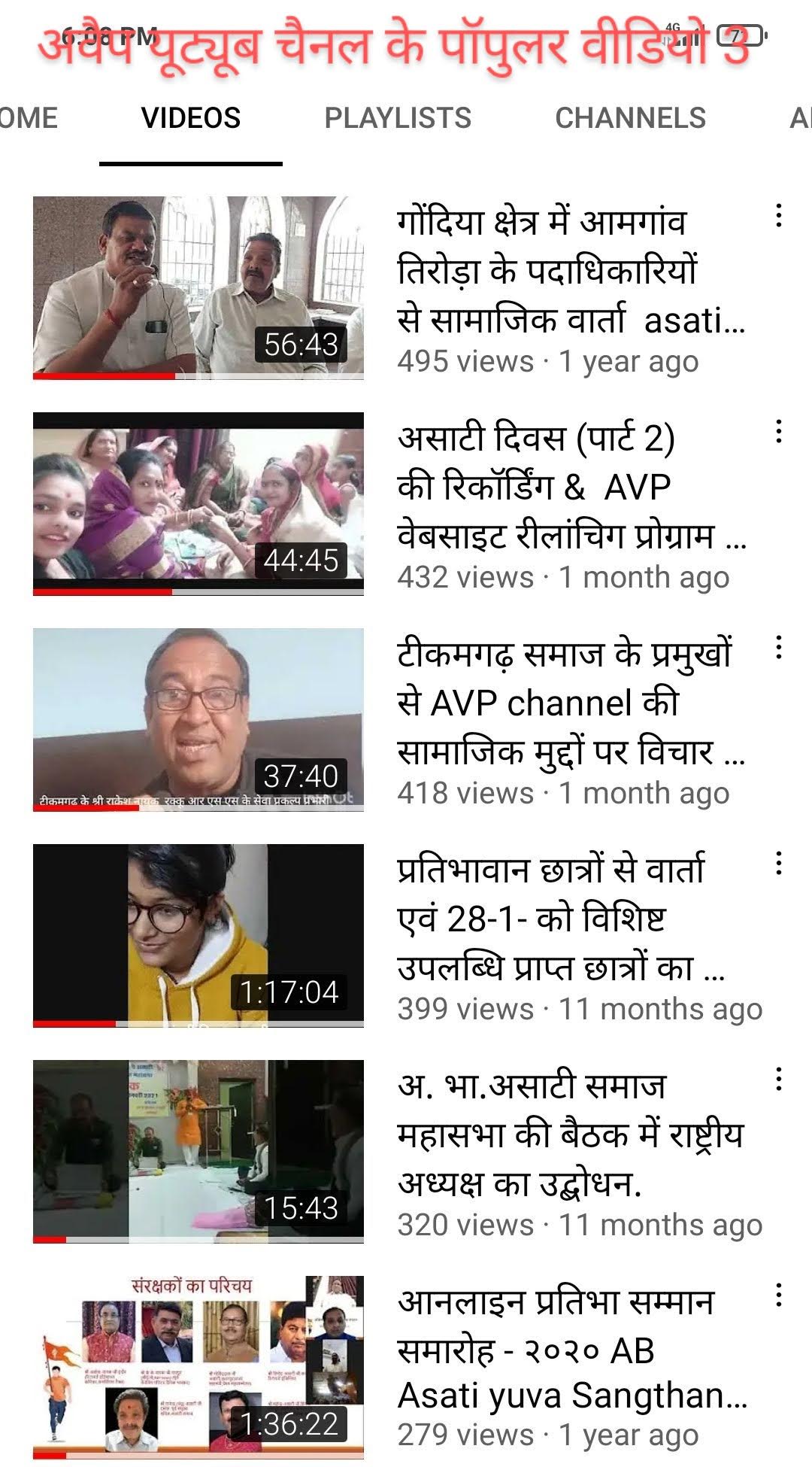The height and width of the screenshot is (1467, 812).
Task: Select the VIDEOS tab
Action: point(191,118)
